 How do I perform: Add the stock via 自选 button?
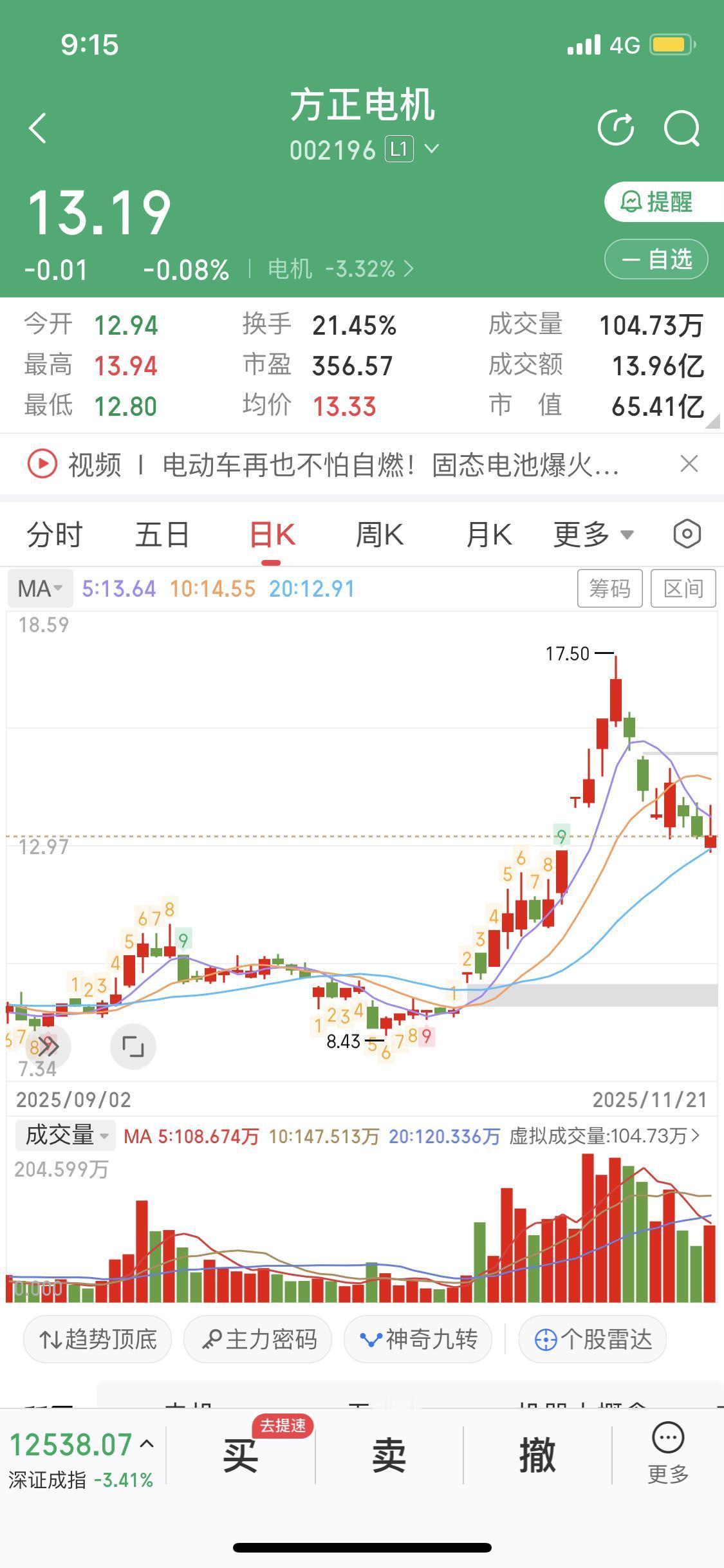coord(656,259)
